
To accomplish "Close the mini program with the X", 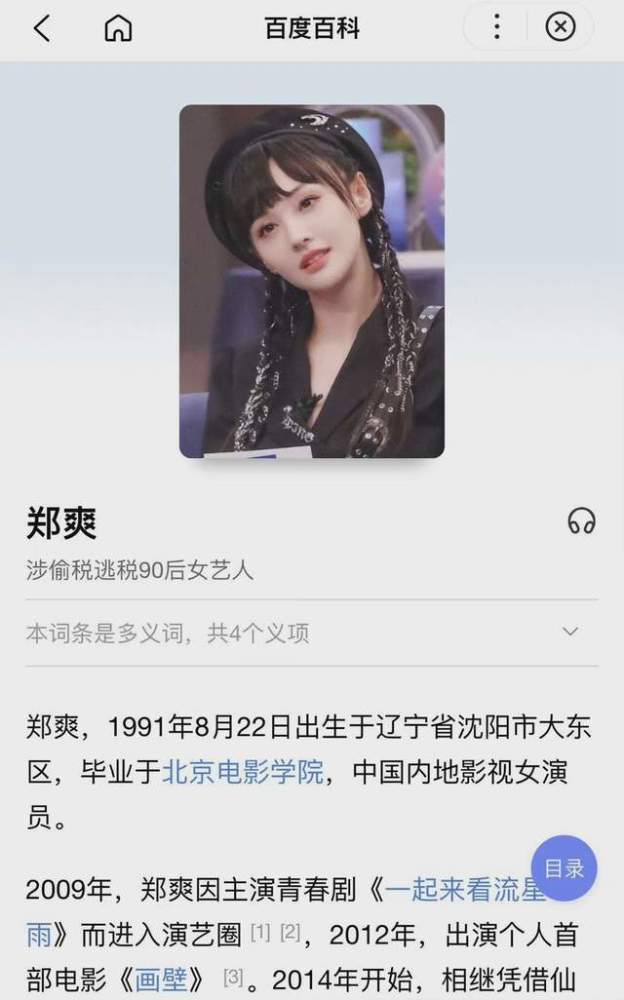I will click(x=560, y=27).
